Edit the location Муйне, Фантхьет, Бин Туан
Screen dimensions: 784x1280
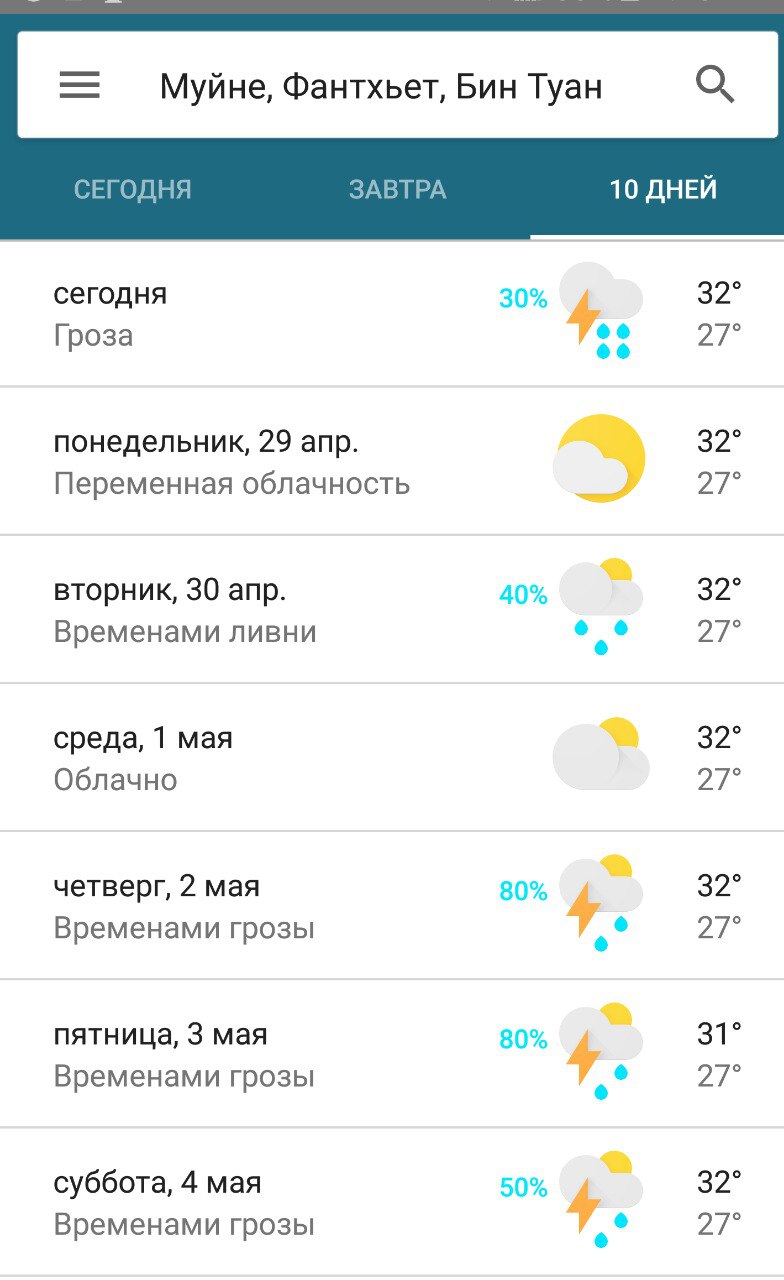coord(381,87)
